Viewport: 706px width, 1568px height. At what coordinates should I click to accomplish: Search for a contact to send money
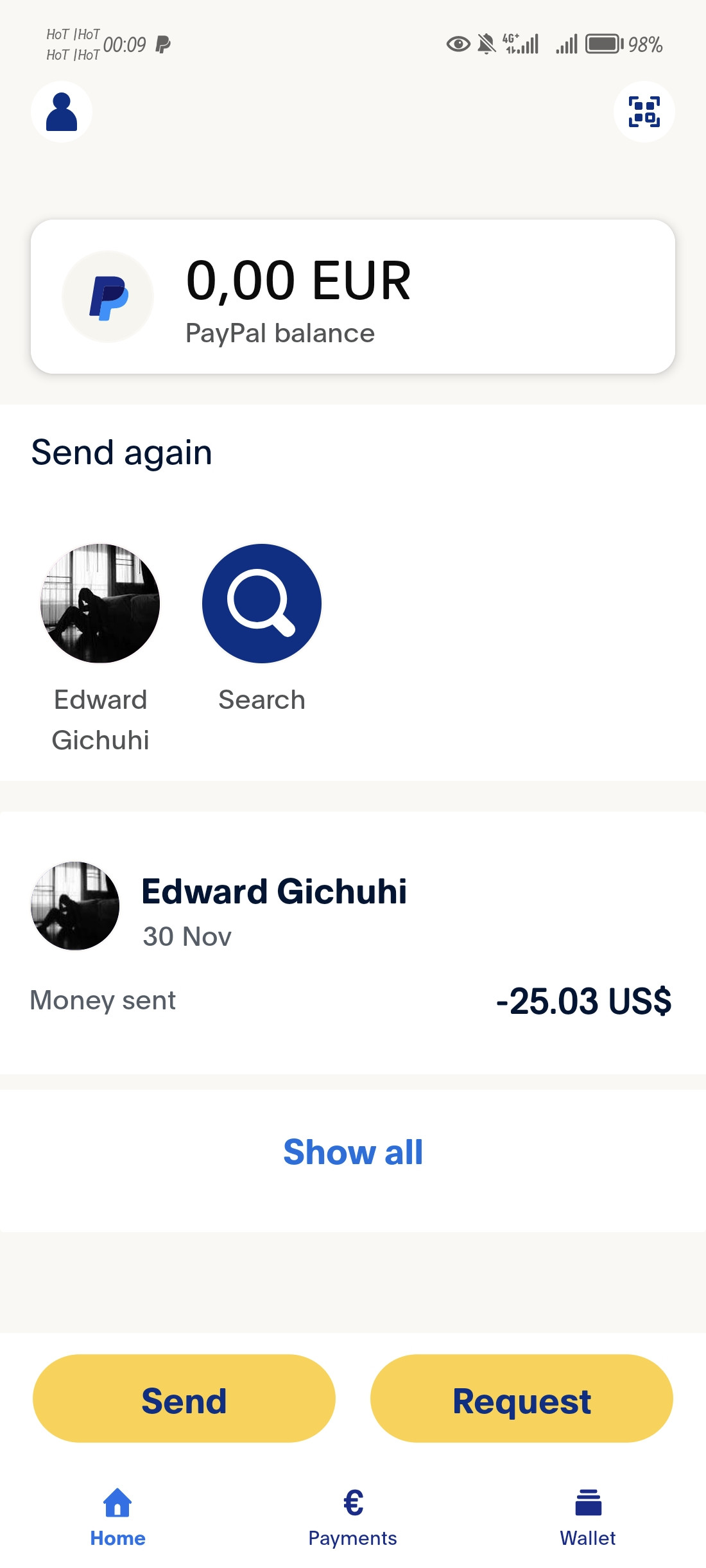(x=261, y=604)
